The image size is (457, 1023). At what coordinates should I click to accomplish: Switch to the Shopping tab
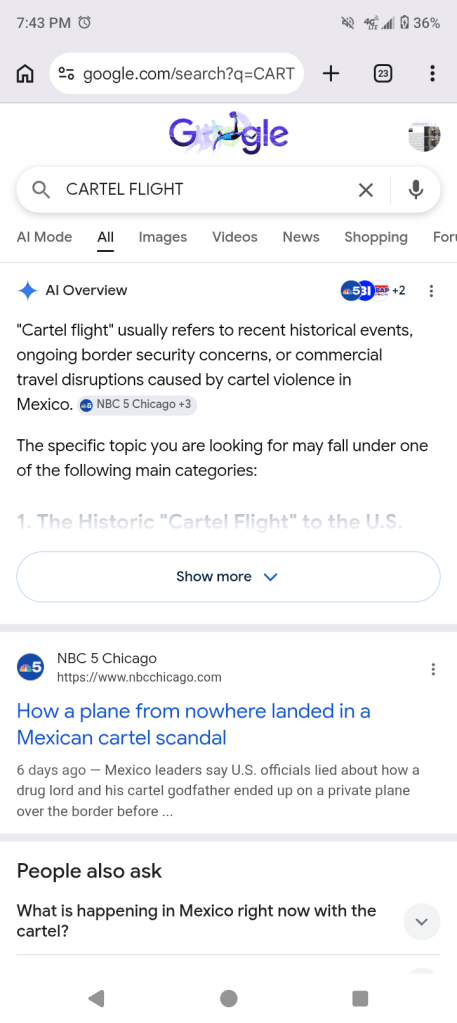pos(376,237)
